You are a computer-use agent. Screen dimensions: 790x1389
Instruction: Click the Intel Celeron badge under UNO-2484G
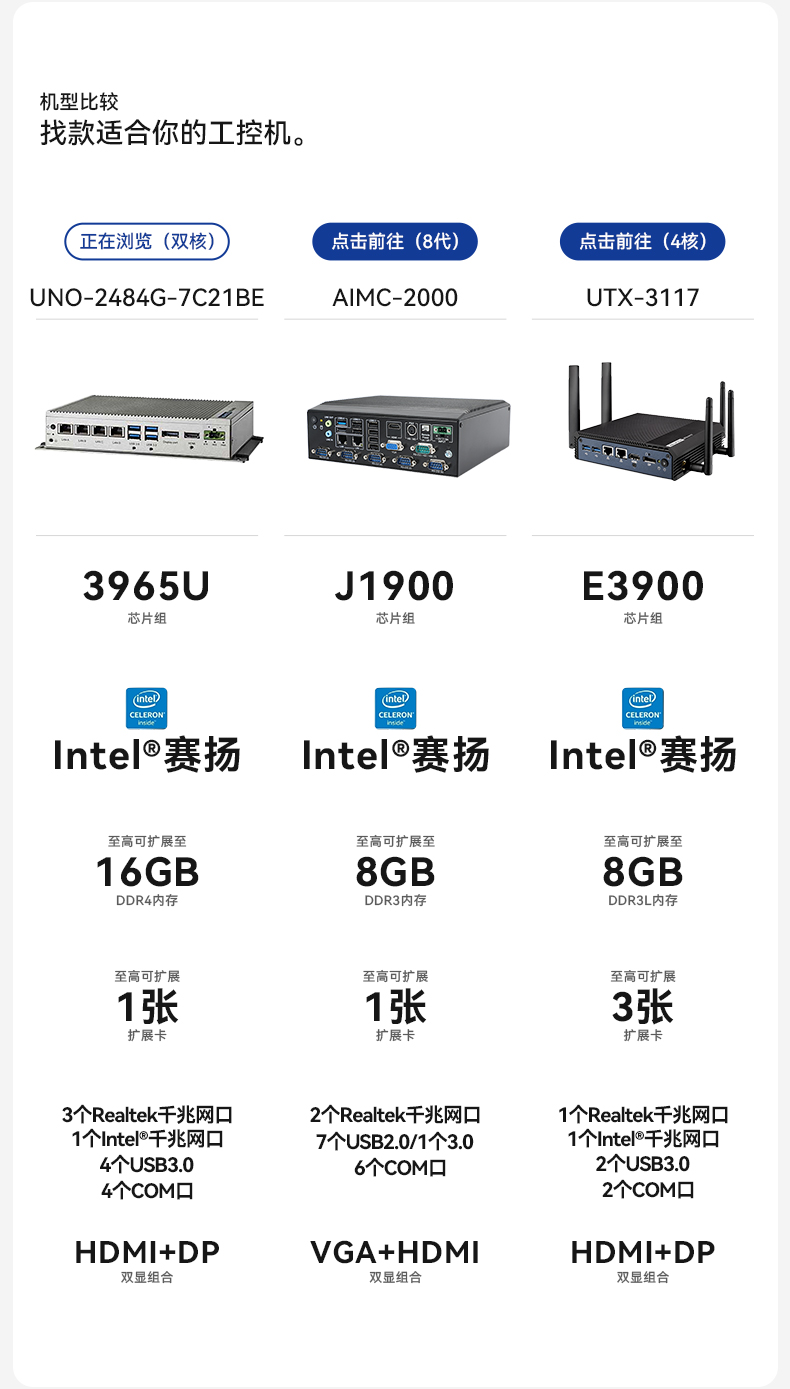[x=146, y=708]
